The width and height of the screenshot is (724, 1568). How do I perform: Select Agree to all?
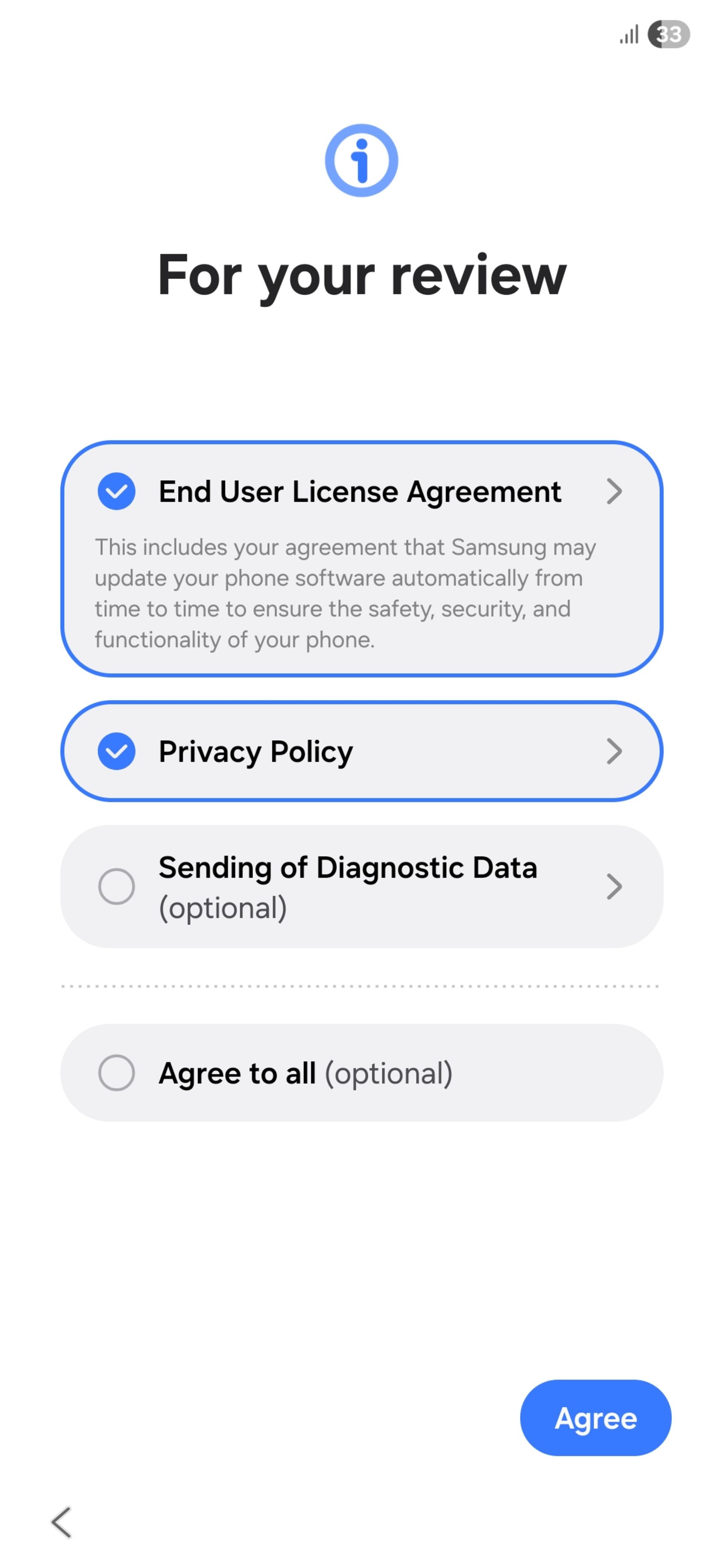pyautogui.click(x=116, y=1072)
